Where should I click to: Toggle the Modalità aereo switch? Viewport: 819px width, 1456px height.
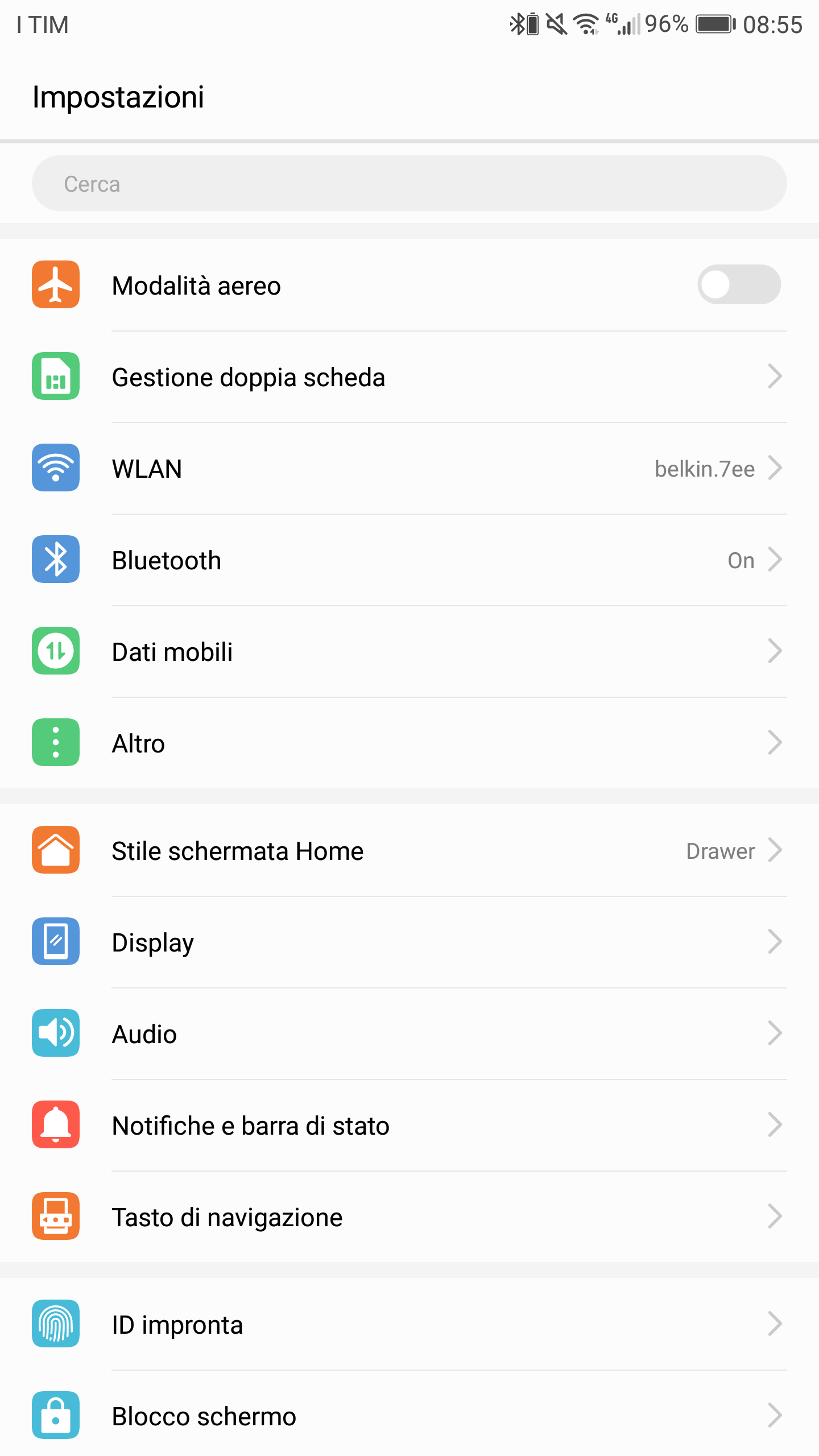(739, 284)
